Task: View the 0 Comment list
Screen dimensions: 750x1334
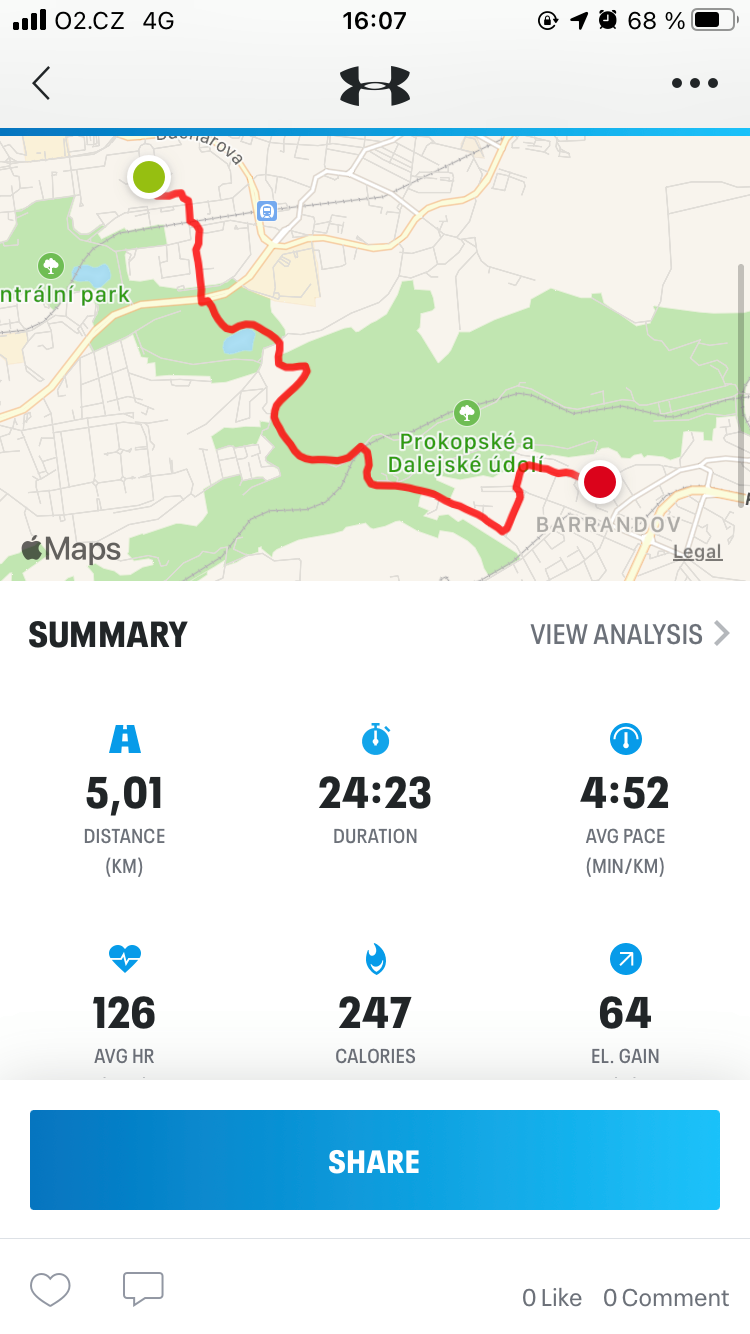Action: [666, 1298]
